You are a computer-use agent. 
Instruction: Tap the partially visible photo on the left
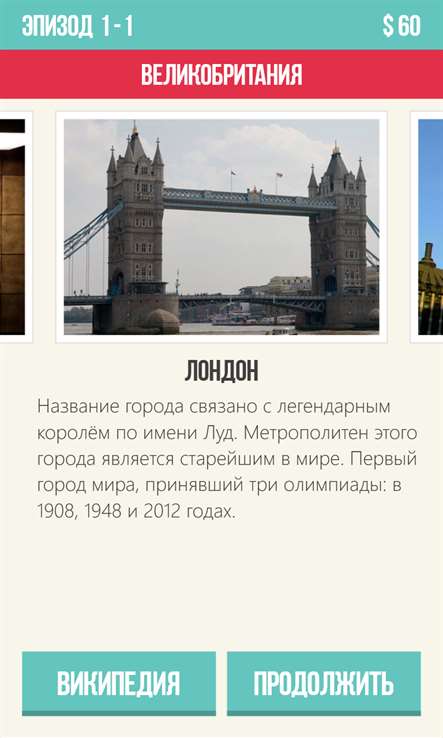click(16, 227)
